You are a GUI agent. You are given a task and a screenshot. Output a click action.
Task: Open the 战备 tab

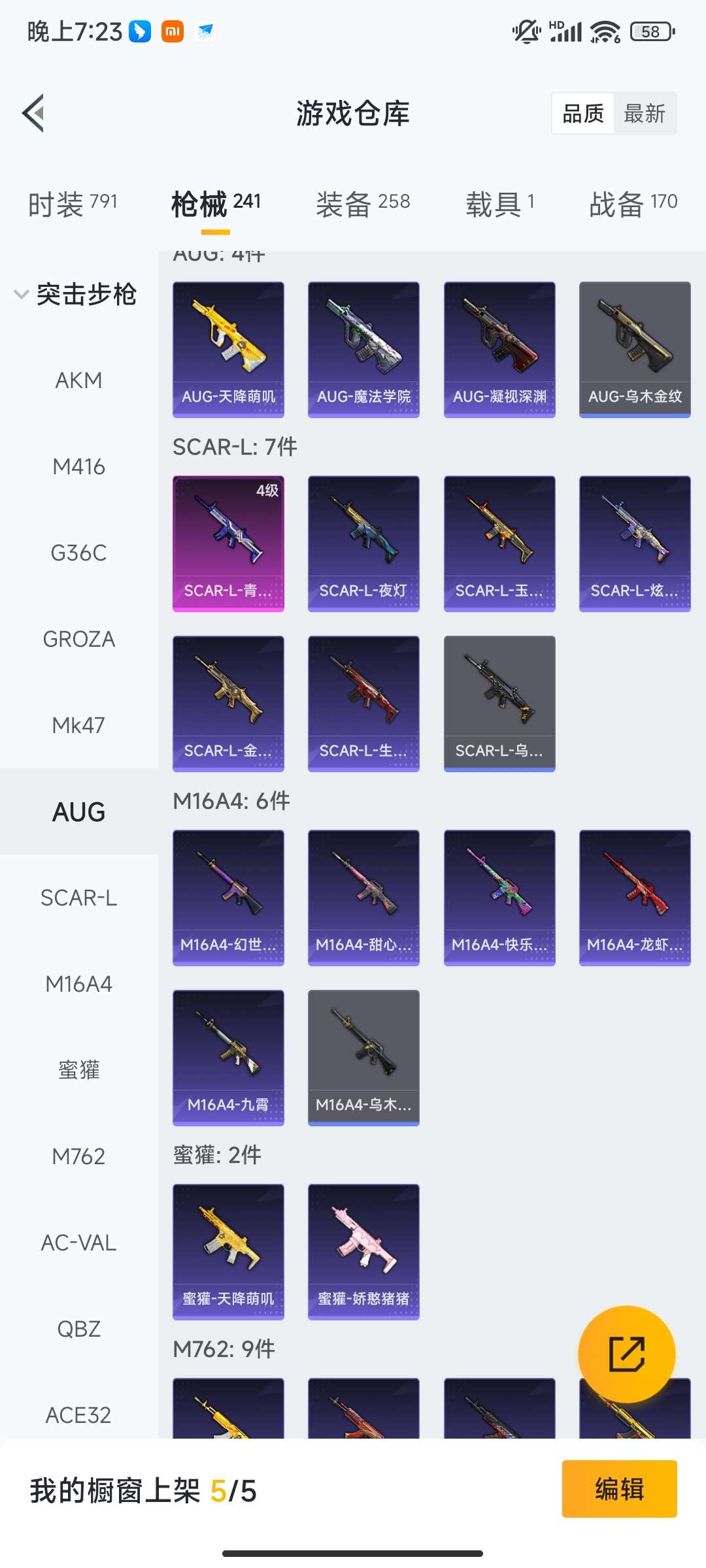pos(633,204)
